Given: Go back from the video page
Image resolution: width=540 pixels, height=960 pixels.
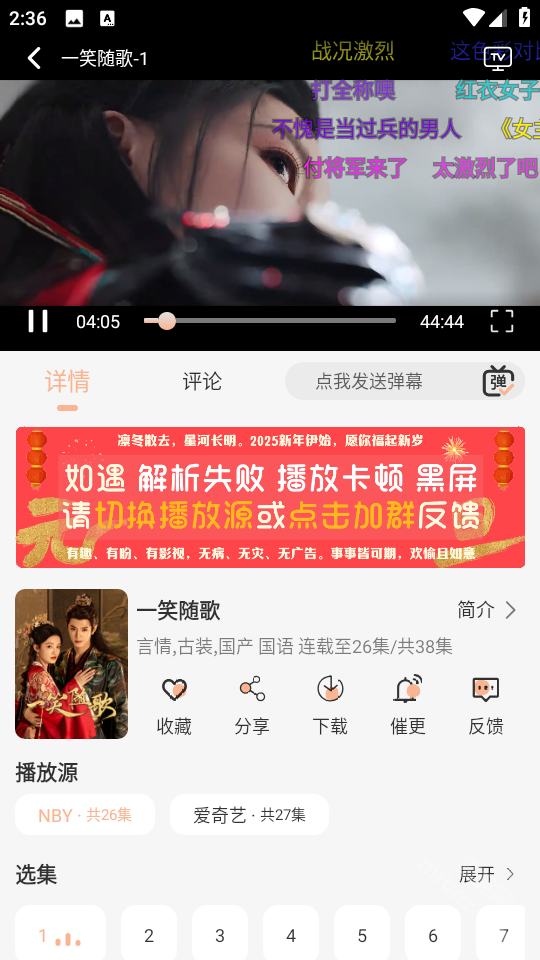Looking at the screenshot, I should pyautogui.click(x=35, y=58).
